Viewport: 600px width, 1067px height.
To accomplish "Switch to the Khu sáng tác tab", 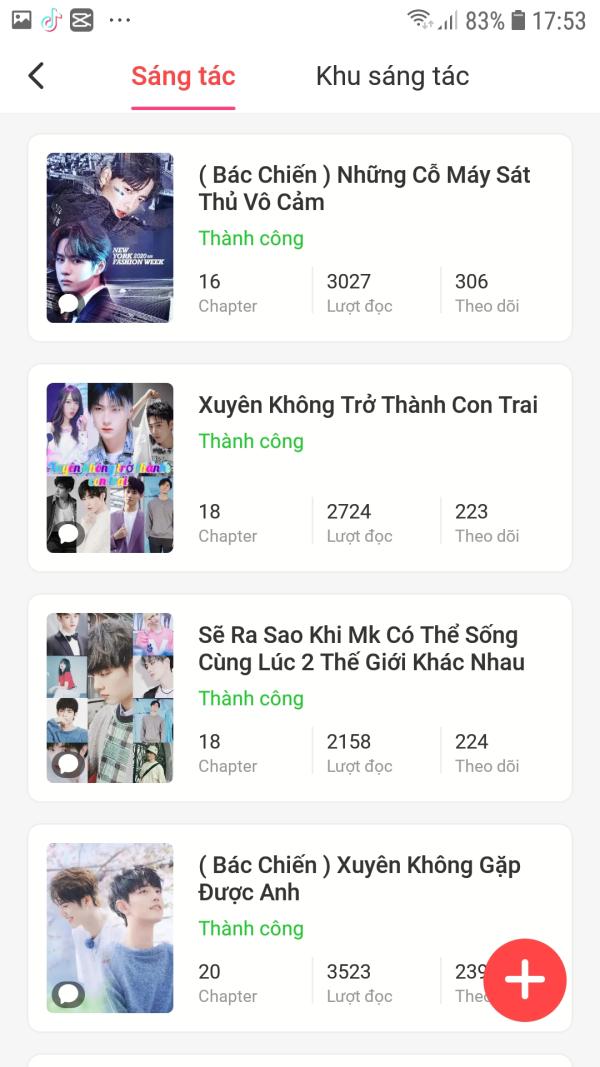I will 392,77.
